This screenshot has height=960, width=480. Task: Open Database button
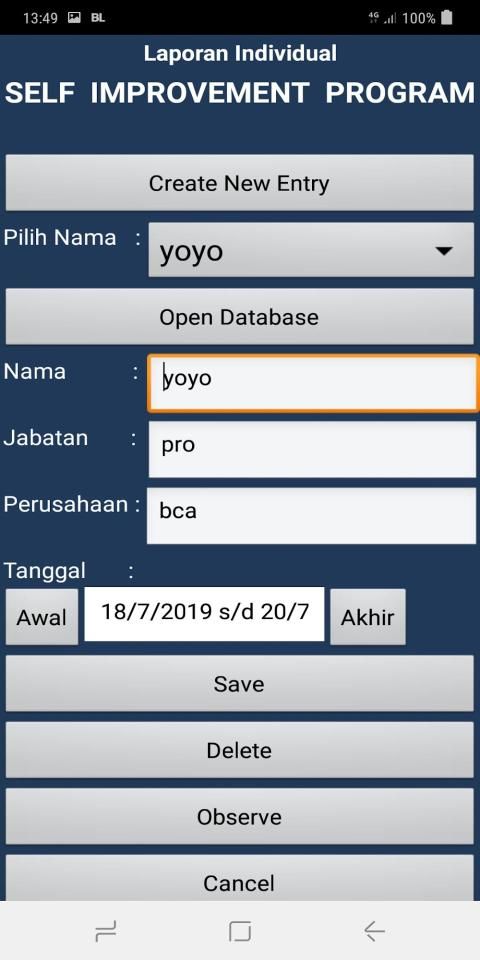pyautogui.click(x=239, y=317)
